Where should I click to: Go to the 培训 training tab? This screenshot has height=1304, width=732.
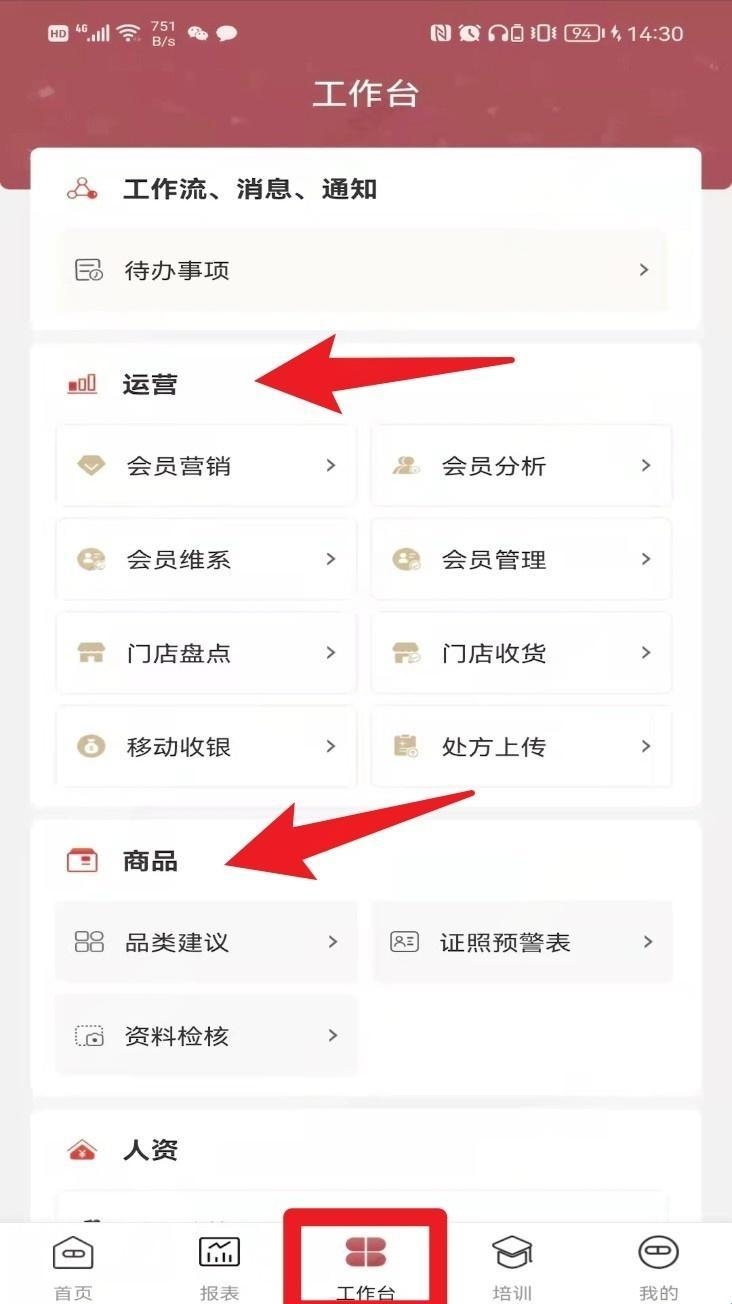pyautogui.click(x=512, y=1266)
